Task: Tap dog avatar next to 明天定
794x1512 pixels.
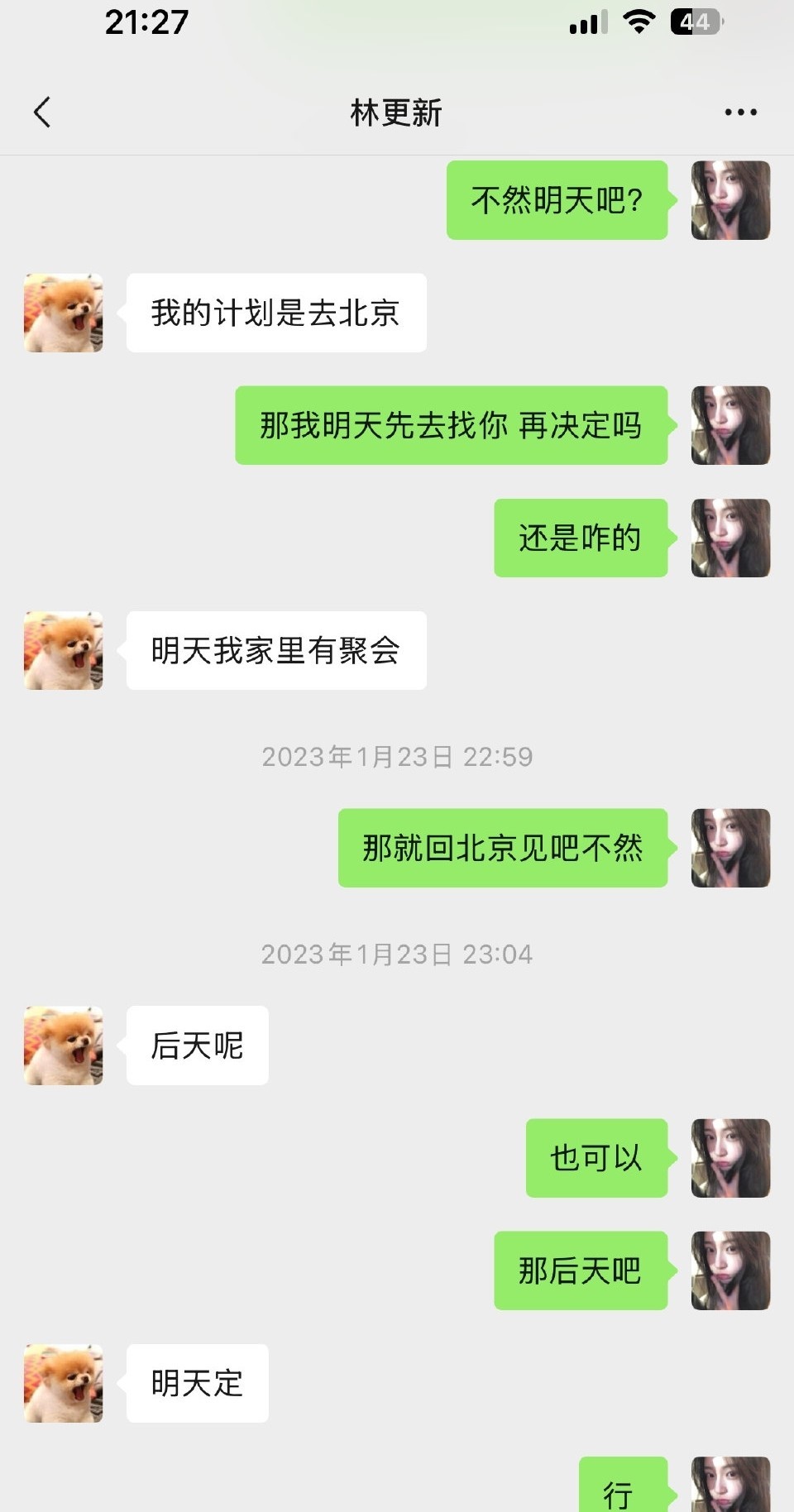Action: tap(64, 1383)
